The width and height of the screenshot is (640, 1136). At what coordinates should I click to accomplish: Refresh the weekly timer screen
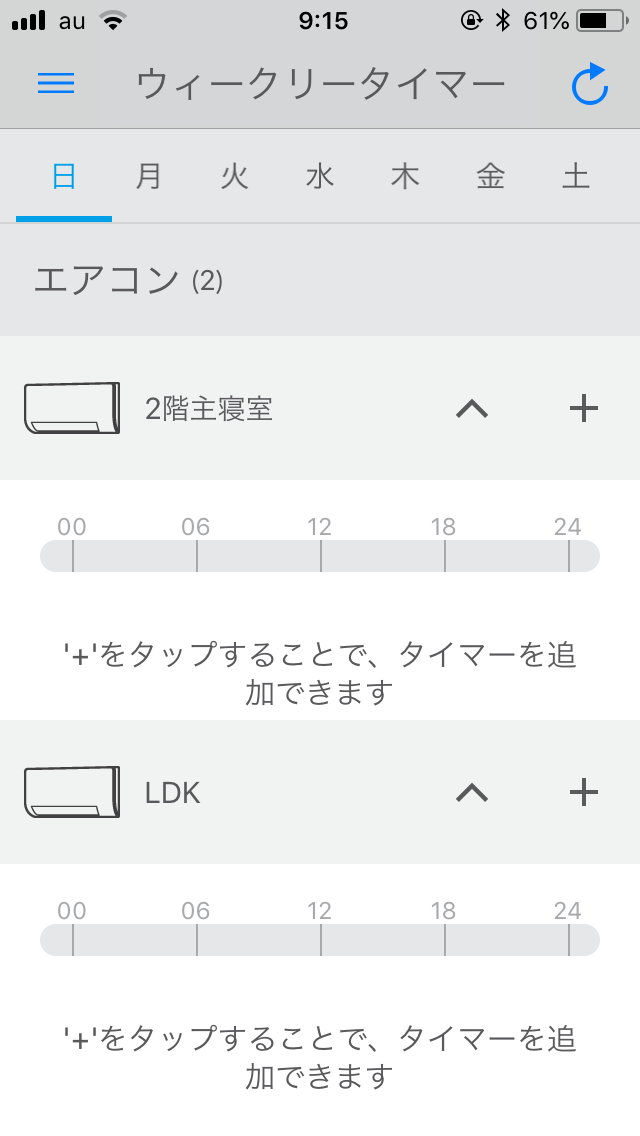pos(590,85)
